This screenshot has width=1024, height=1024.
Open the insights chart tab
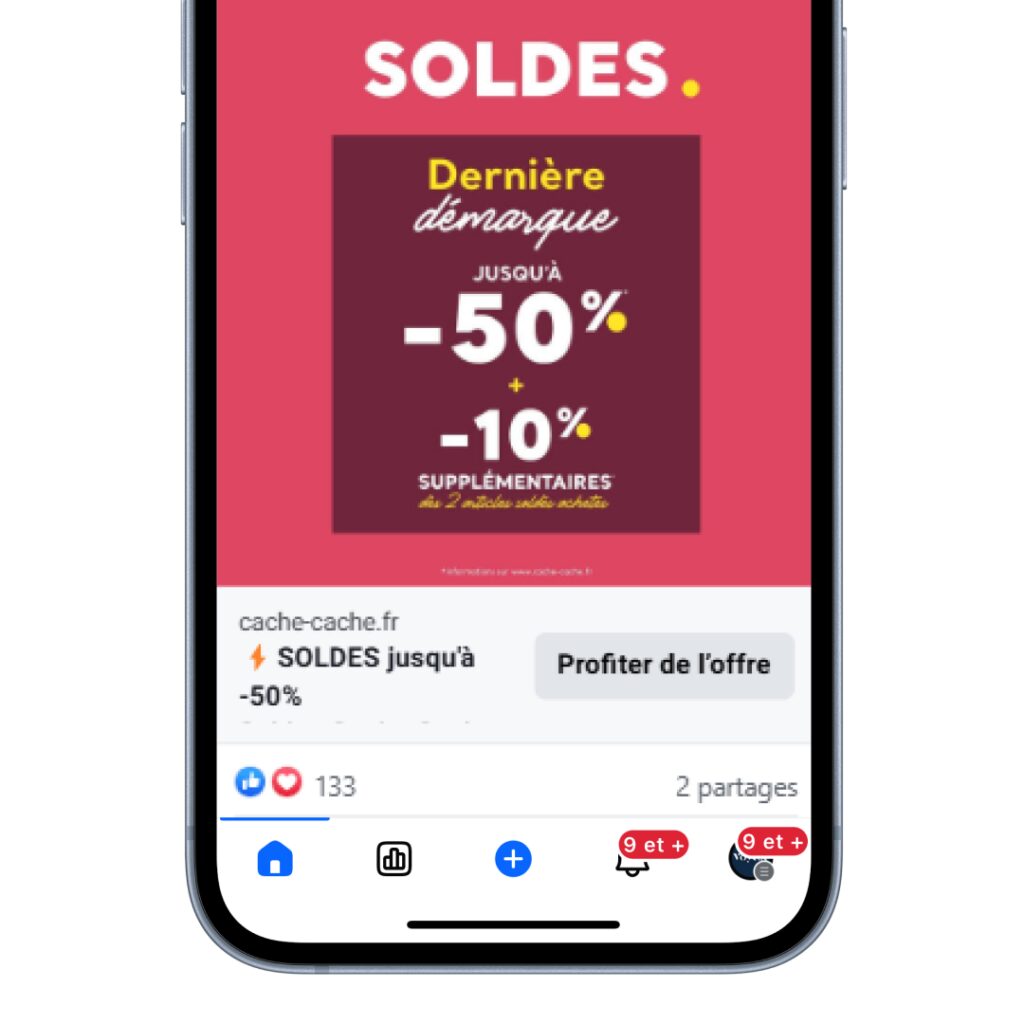click(394, 859)
